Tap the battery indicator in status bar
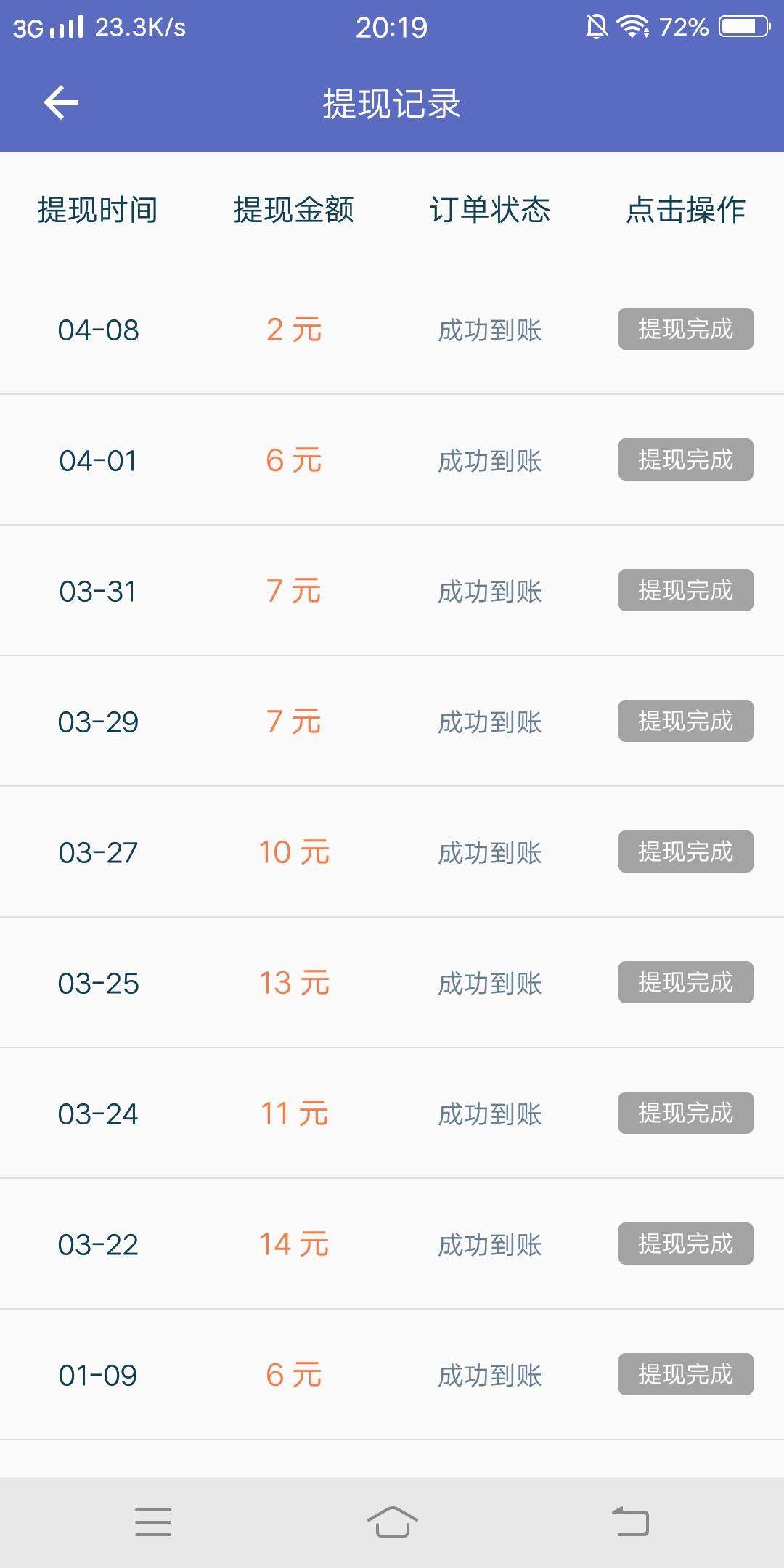 click(x=740, y=27)
